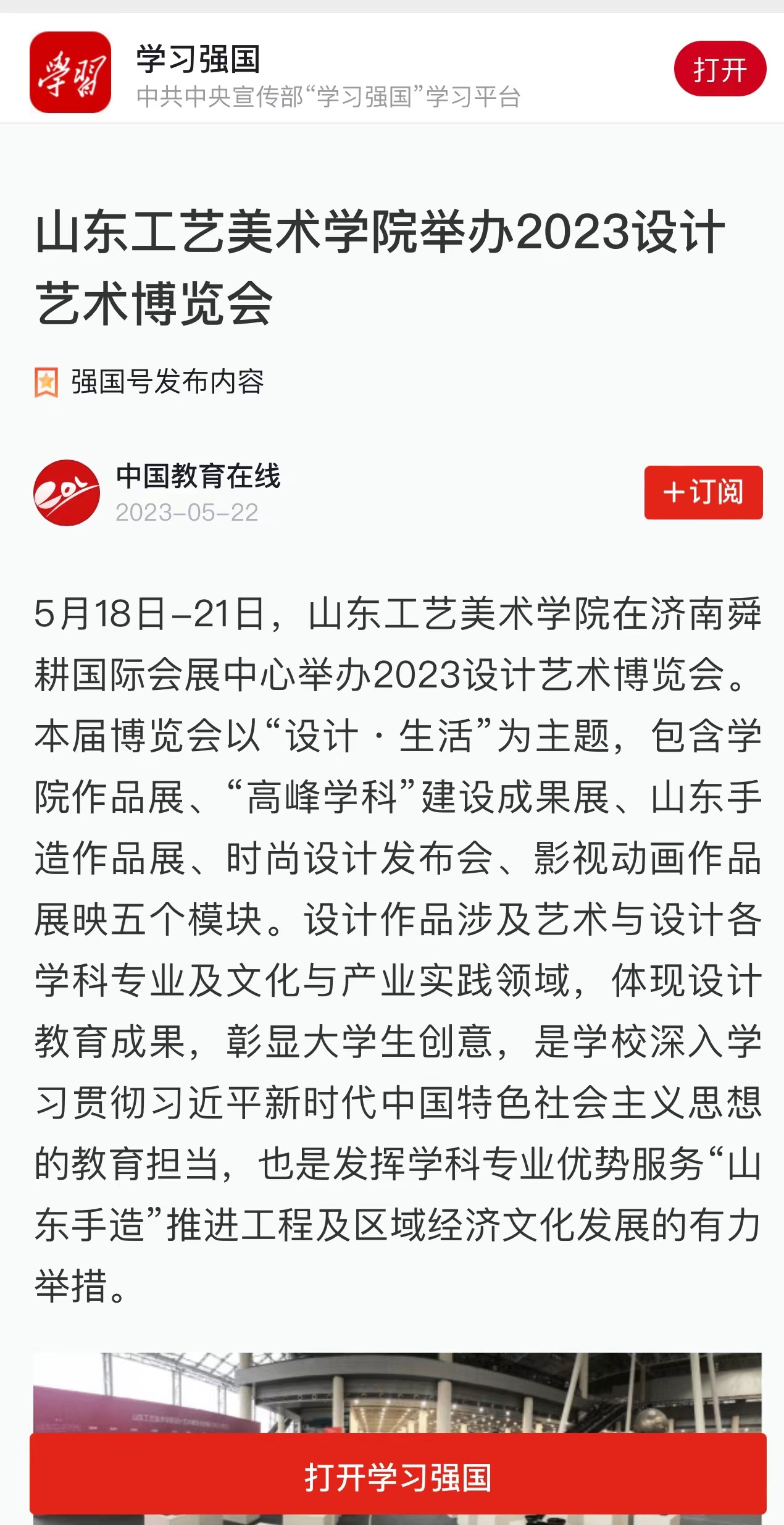View the exhibition photo below the article

398,1392
